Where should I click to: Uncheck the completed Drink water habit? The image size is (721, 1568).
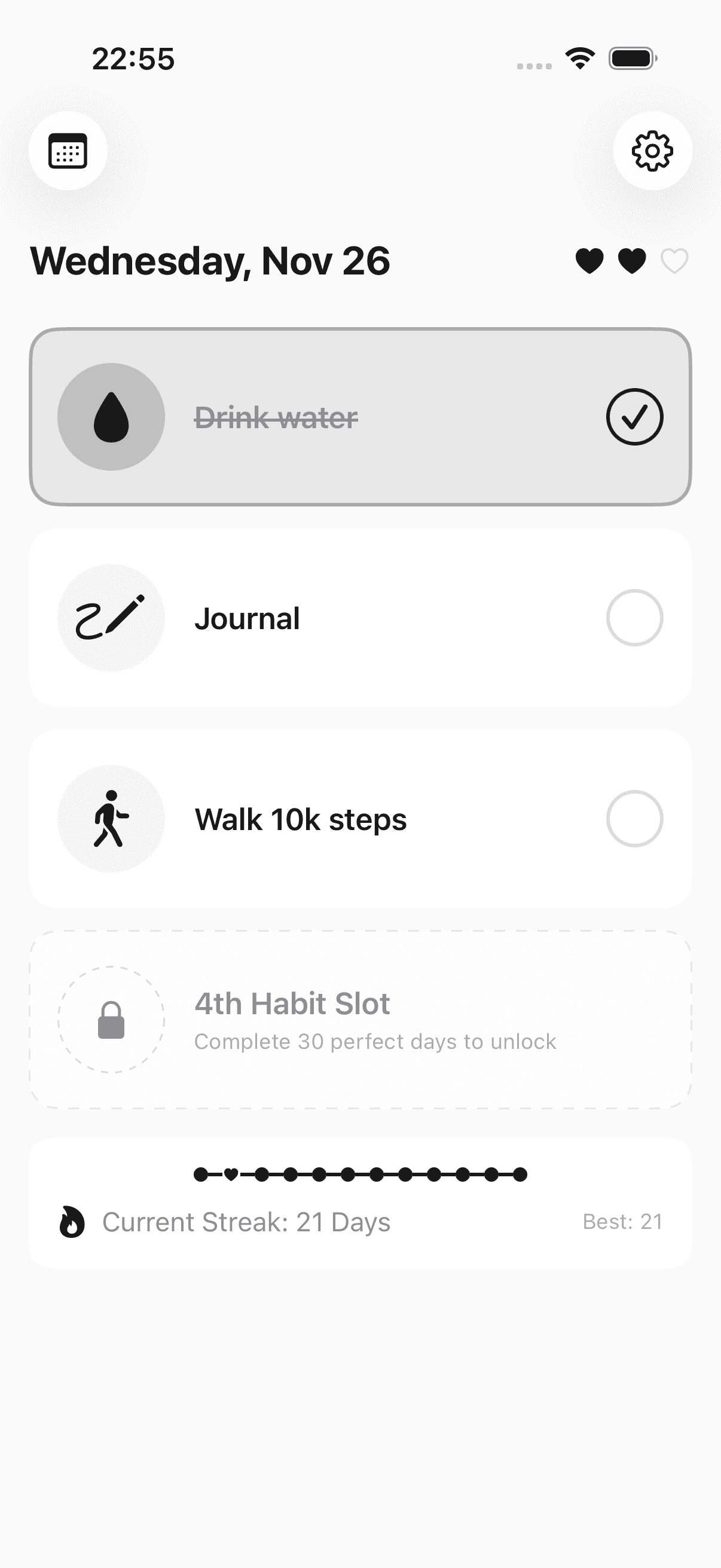634,417
